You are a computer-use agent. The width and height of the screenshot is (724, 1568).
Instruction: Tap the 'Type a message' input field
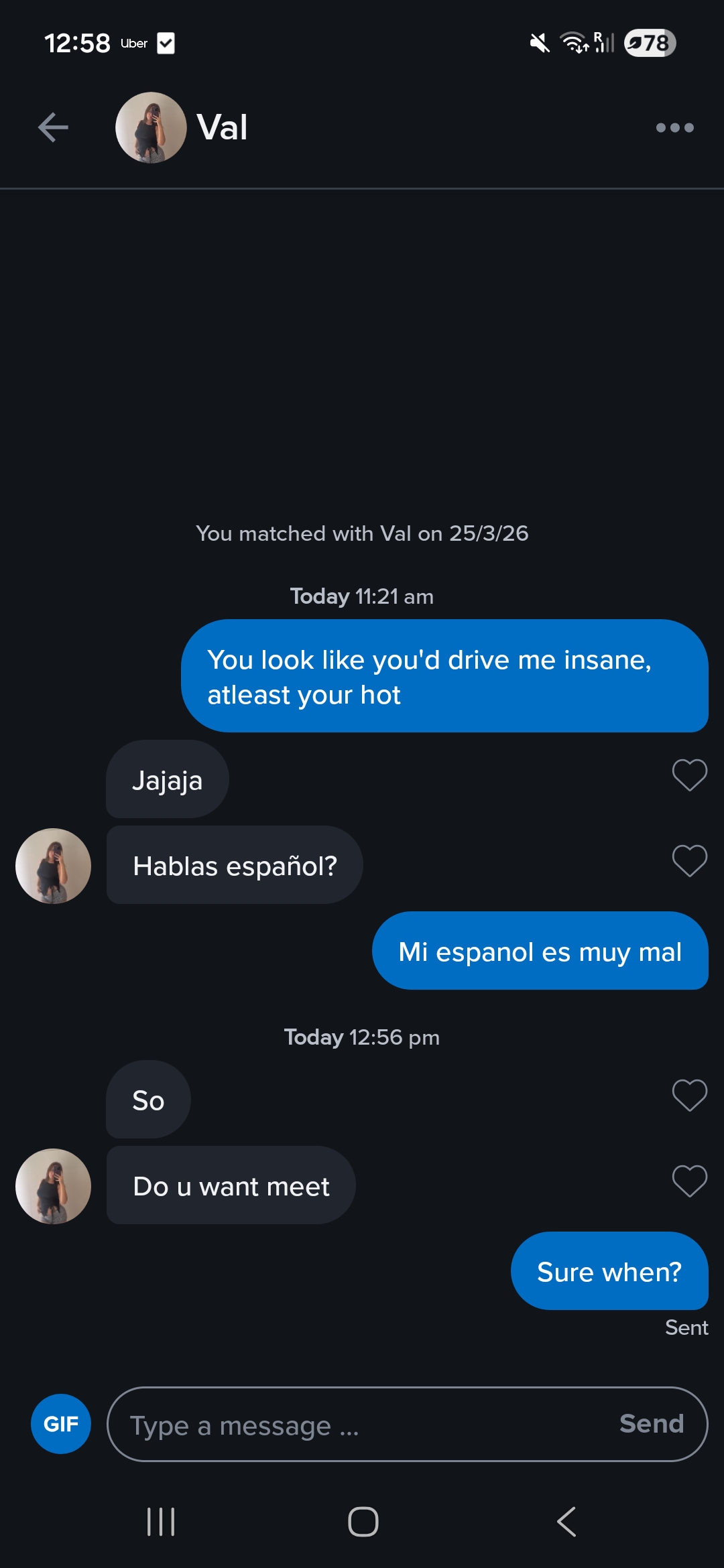point(302,1423)
